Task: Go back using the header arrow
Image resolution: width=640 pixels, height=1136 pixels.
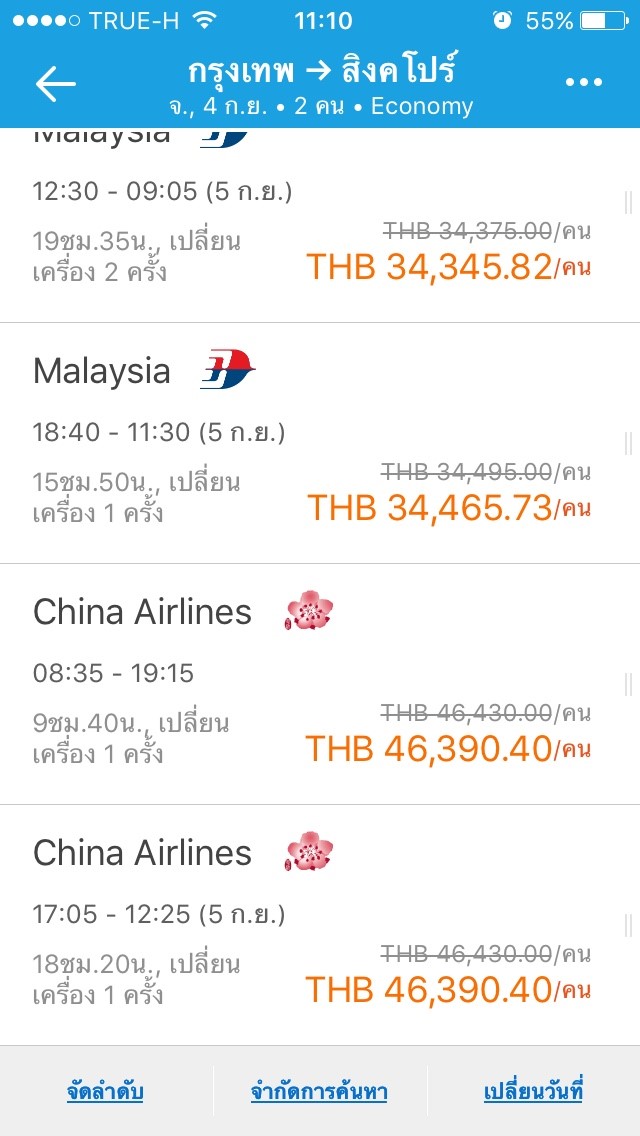Action: coord(55,84)
